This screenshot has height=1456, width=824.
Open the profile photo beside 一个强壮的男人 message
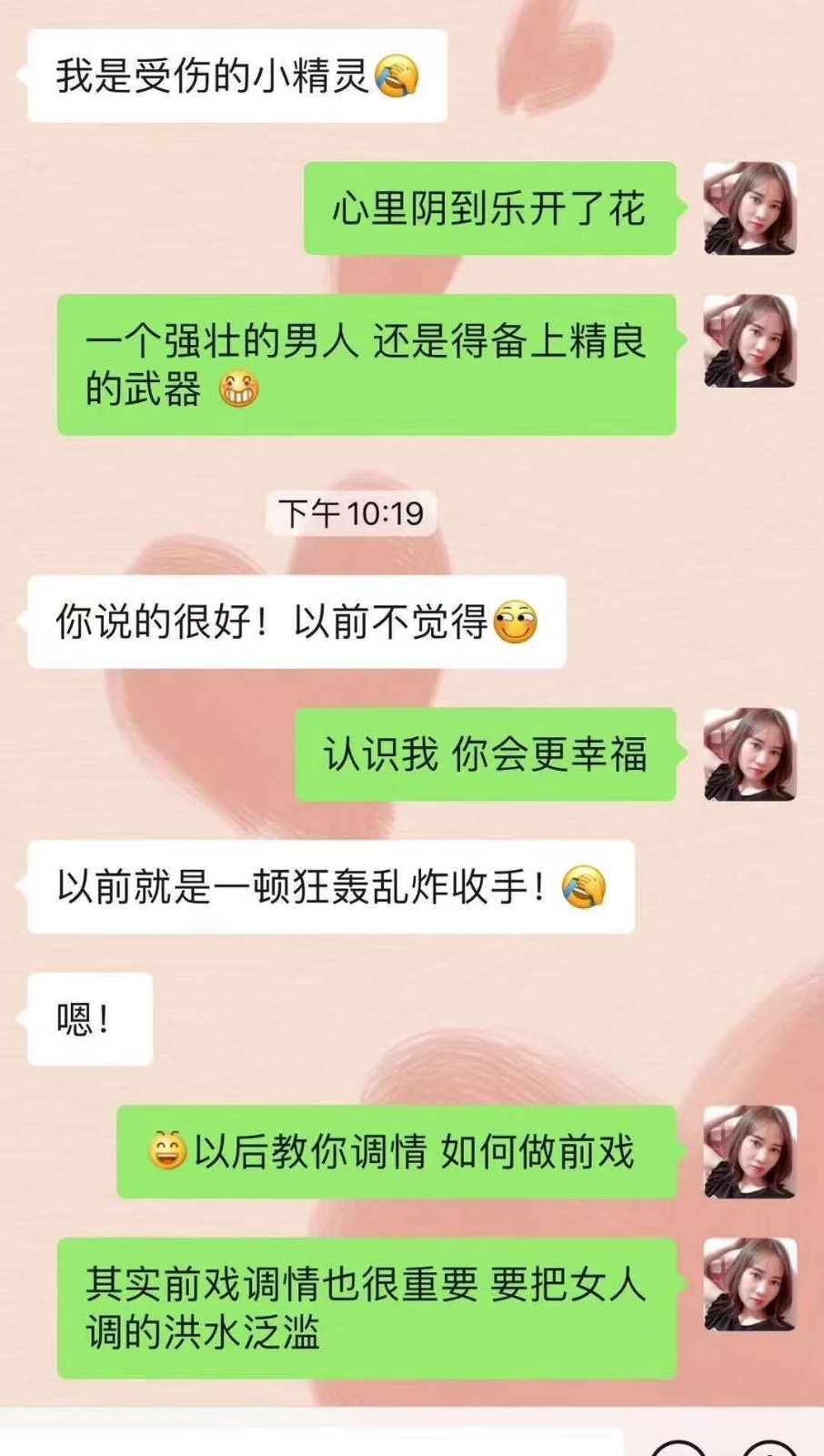click(750, 341)
